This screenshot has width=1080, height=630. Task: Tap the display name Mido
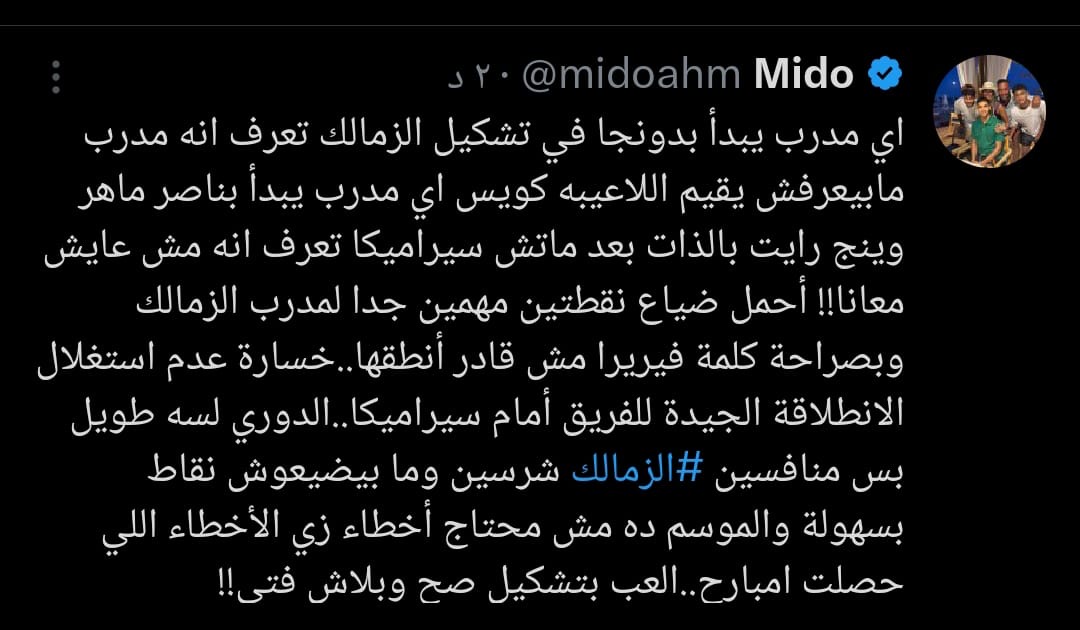click(x=803, y=74)
